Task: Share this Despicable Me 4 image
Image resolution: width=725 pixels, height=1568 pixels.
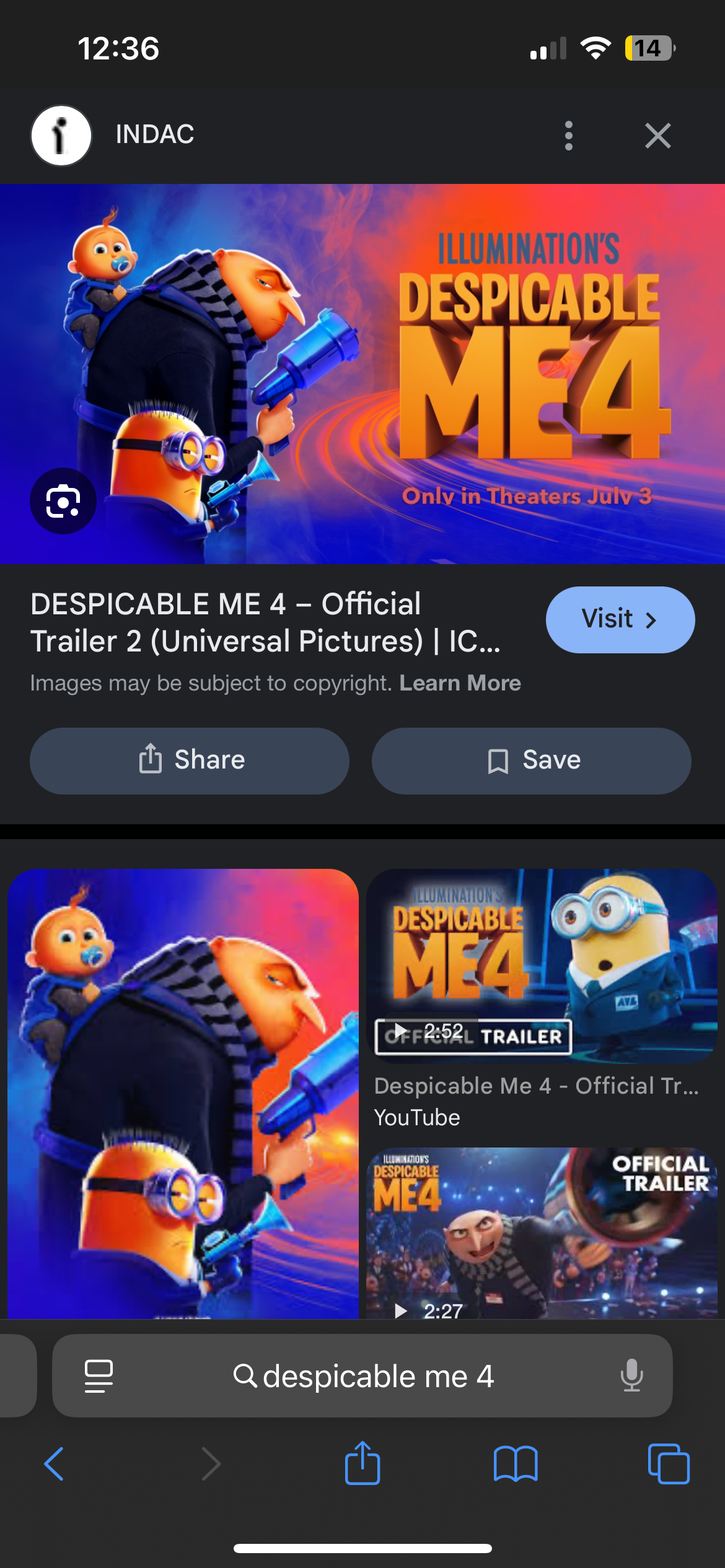Action: click(190, 760)
